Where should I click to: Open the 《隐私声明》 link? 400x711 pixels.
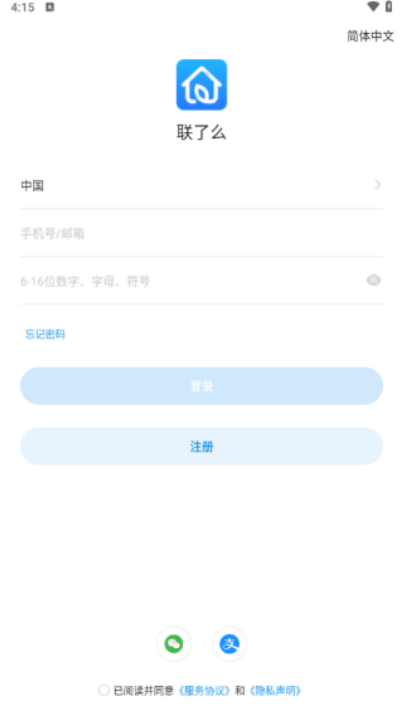[x=275, y=691]
